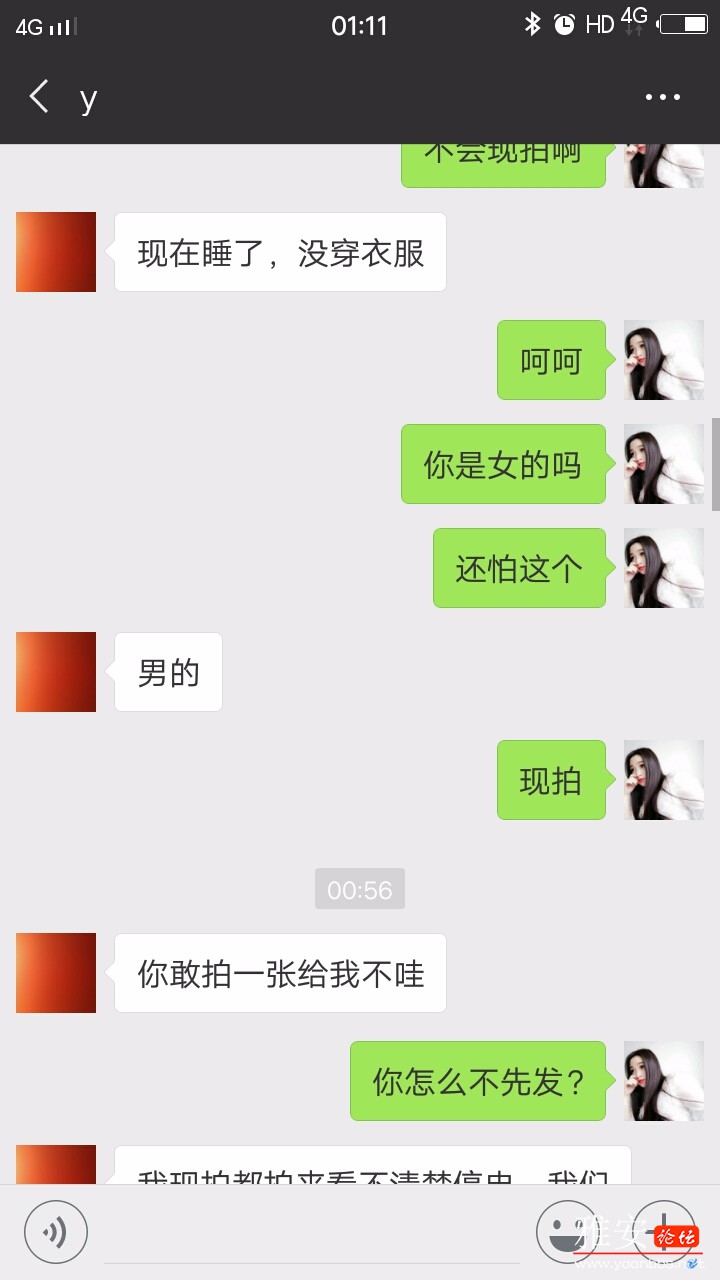Open sender avatar beside "男的"
Viewport: 720px width, 1280px height.
coord(56,672)
